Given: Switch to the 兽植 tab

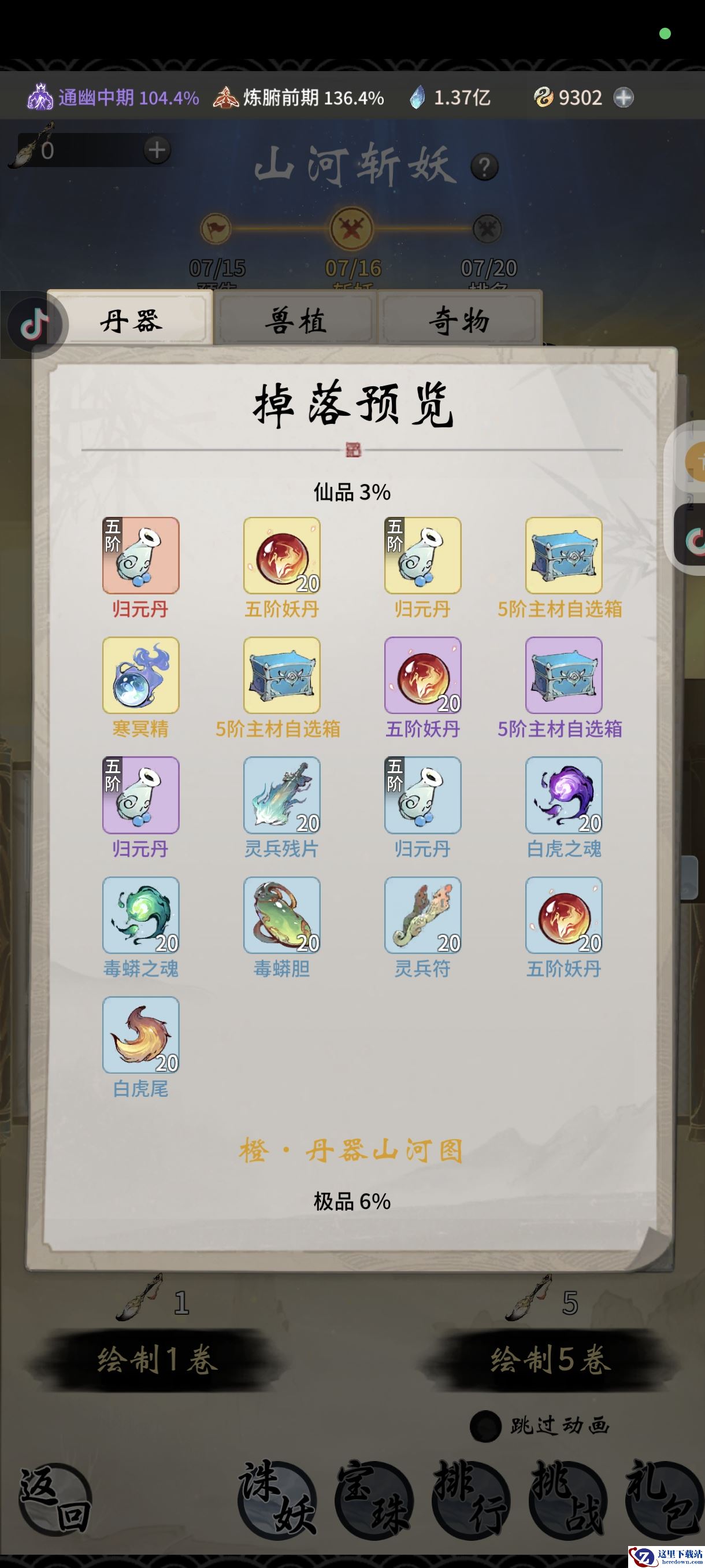Looking at the screenshot, I should [x=296, y=321].
